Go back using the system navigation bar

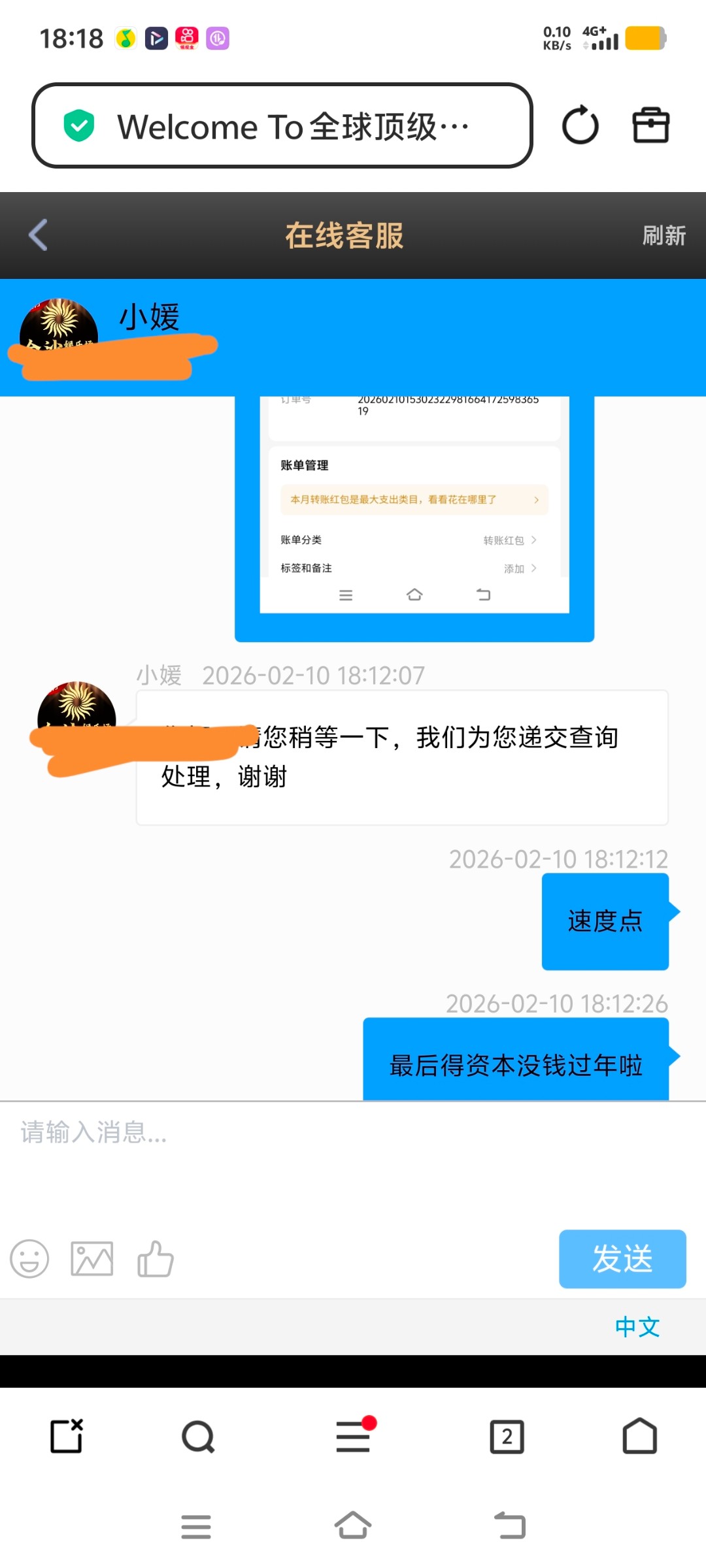pos(510,1526)
